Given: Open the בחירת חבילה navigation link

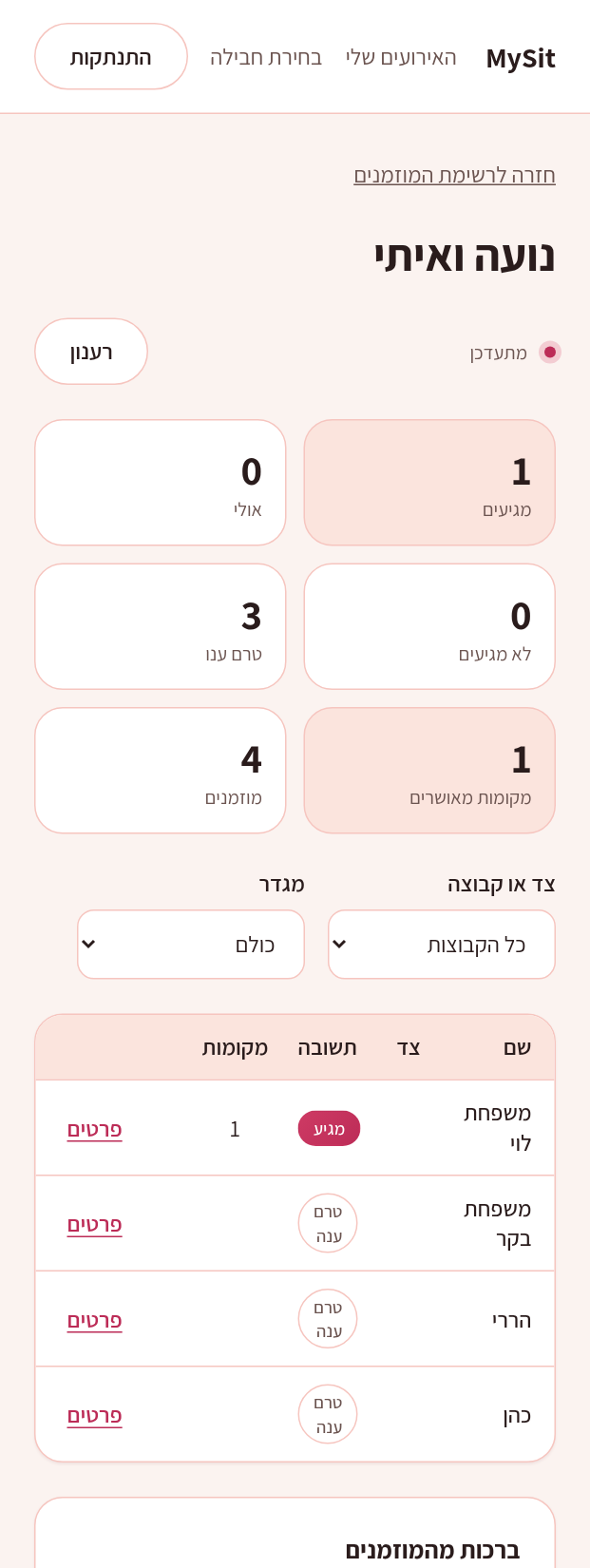Looking at the screenshot, I should (x=266, y=57).
